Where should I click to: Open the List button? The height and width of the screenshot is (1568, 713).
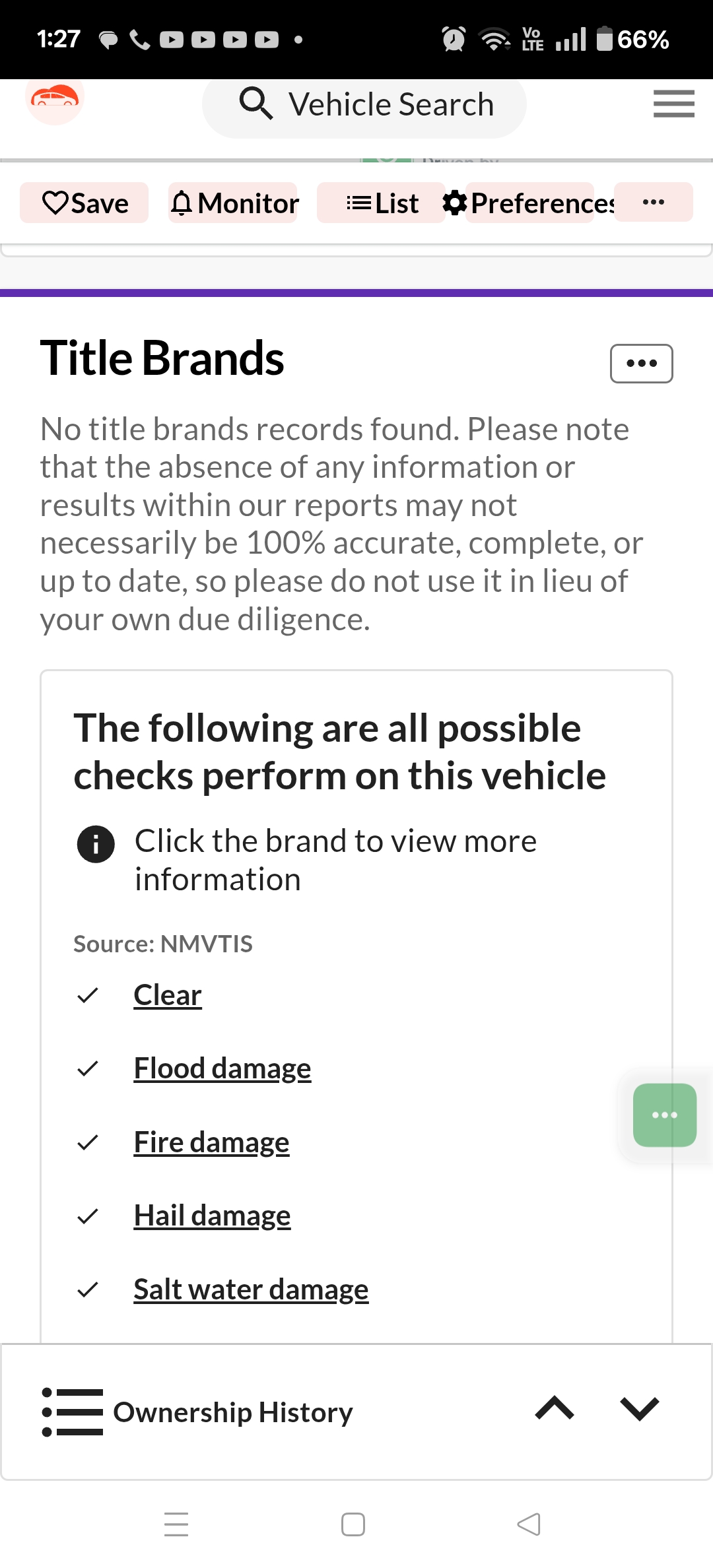click(x=382, y=203)
